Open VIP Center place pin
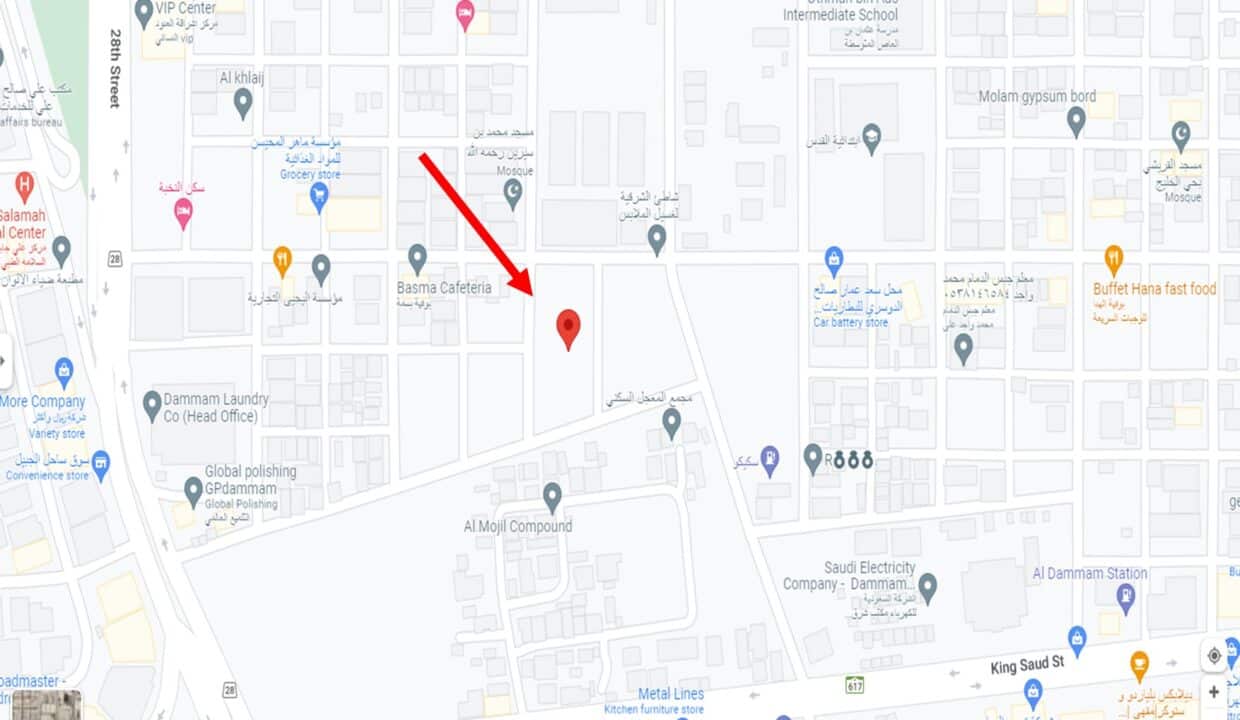Viewport: 1240px width, 720px height. click(144, 12)
